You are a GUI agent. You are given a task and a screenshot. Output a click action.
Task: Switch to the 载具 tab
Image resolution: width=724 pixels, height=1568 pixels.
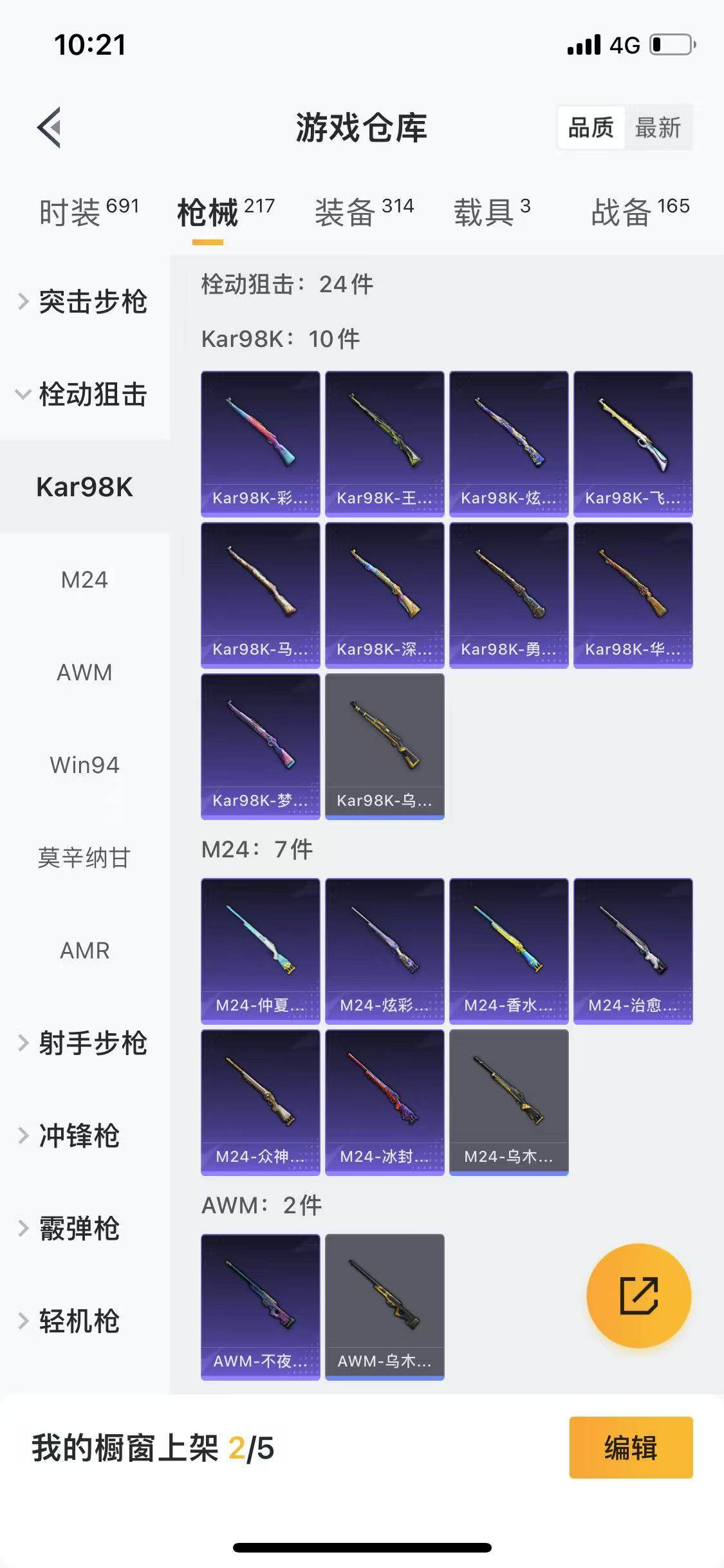coord(492,212)
